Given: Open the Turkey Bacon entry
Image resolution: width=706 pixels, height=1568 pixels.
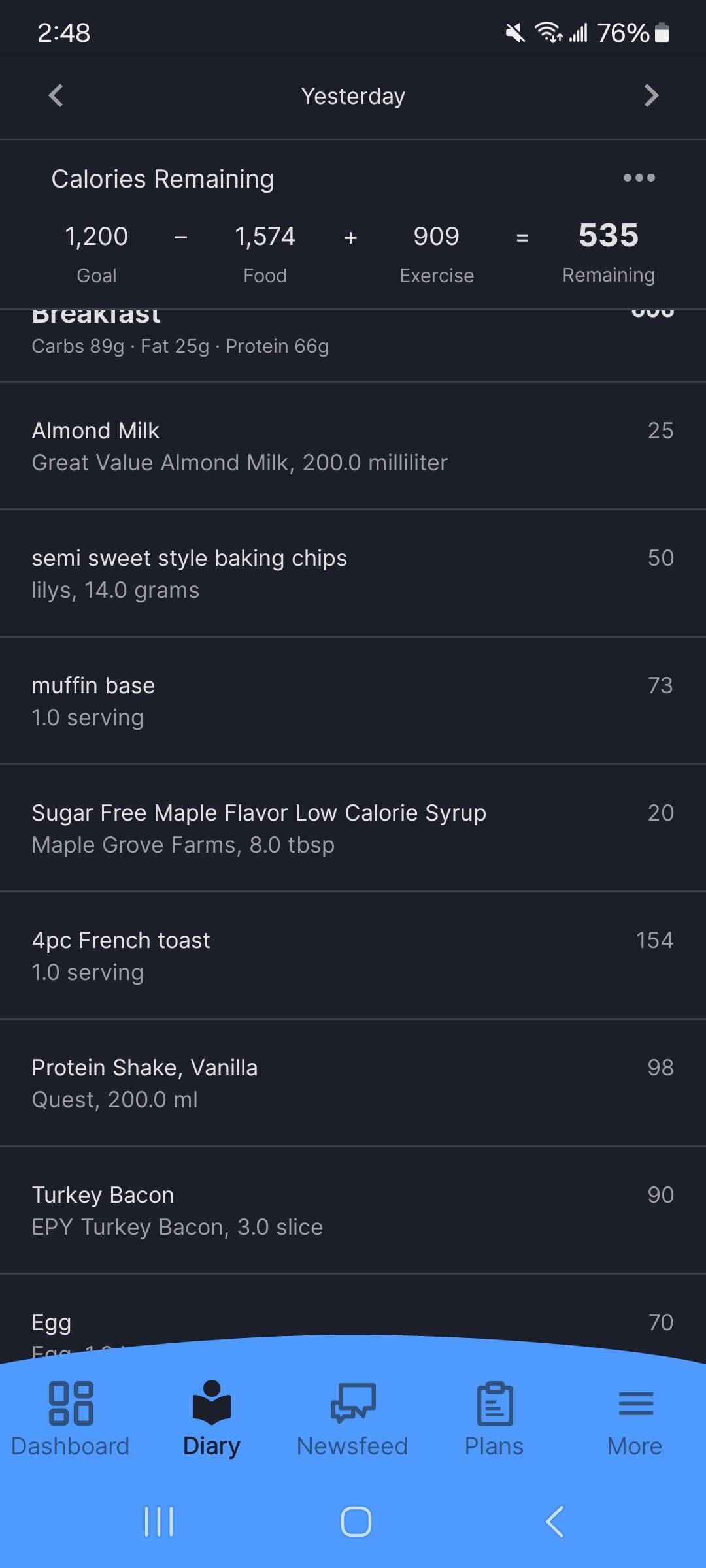Looking at the screenshot, I should click(353, 1211).
